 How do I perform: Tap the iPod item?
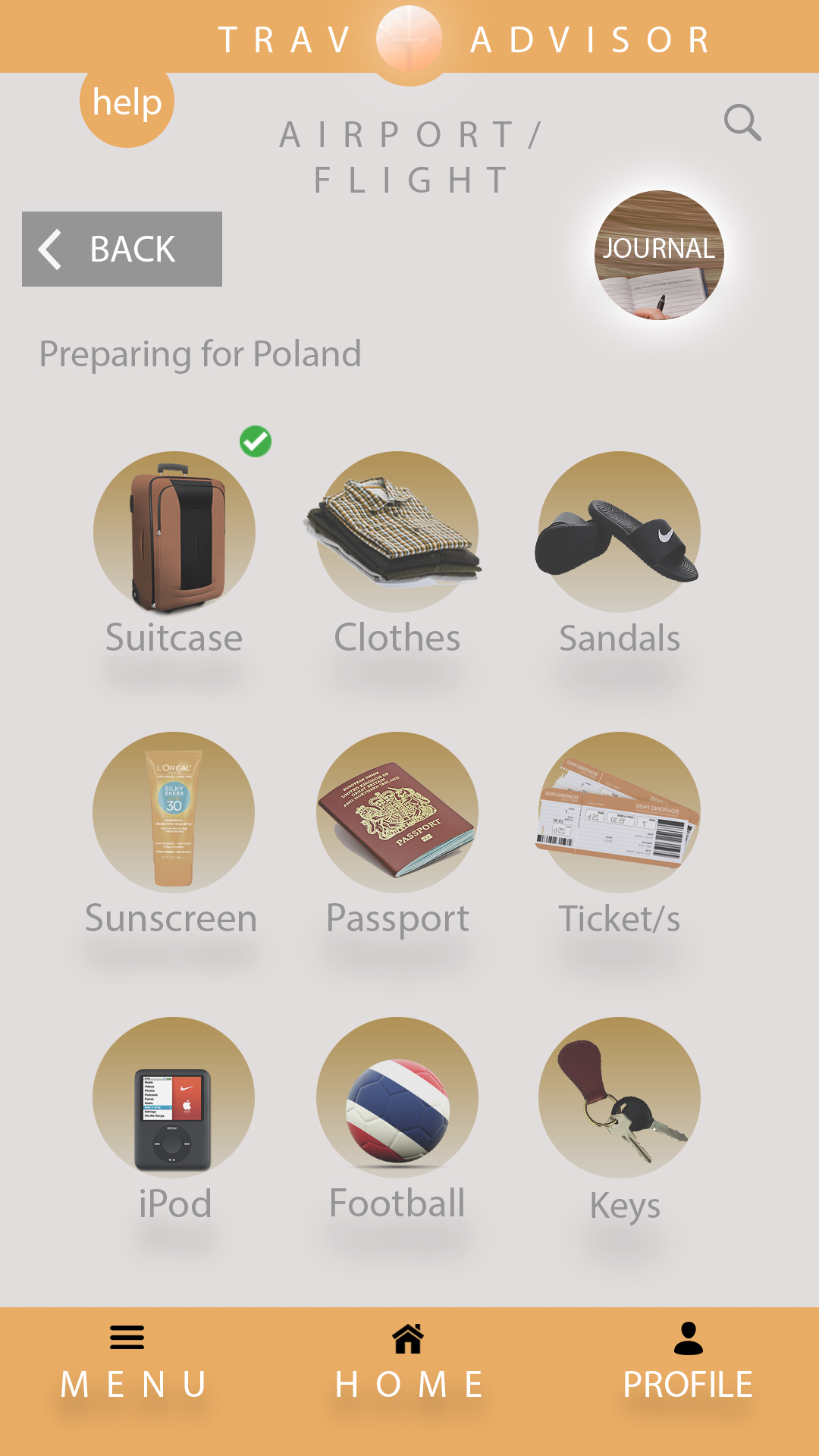click(x=174, y=1097)
